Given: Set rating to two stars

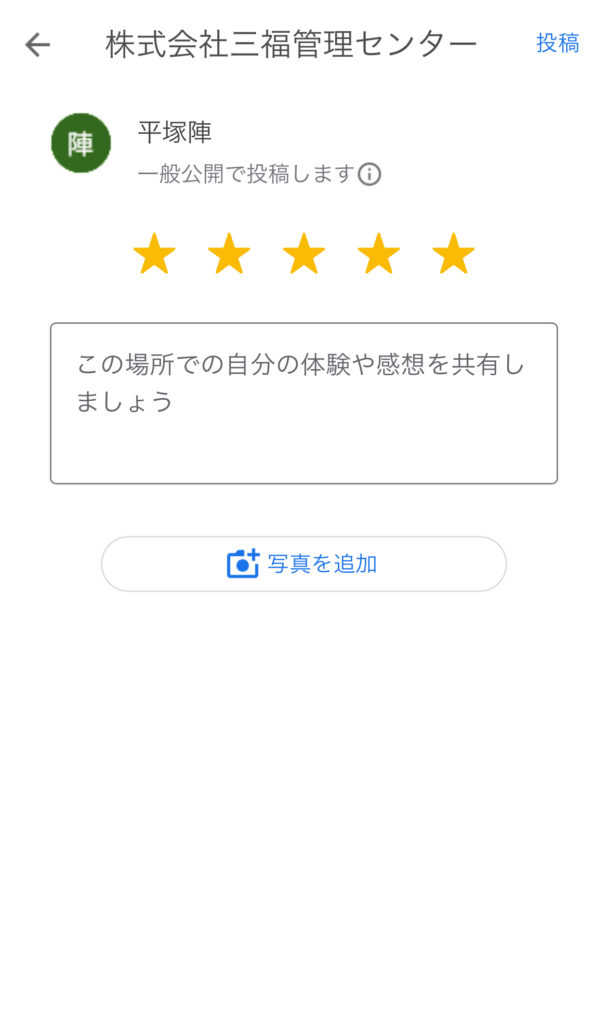Looking at the screenshot, I should [229, 254].
